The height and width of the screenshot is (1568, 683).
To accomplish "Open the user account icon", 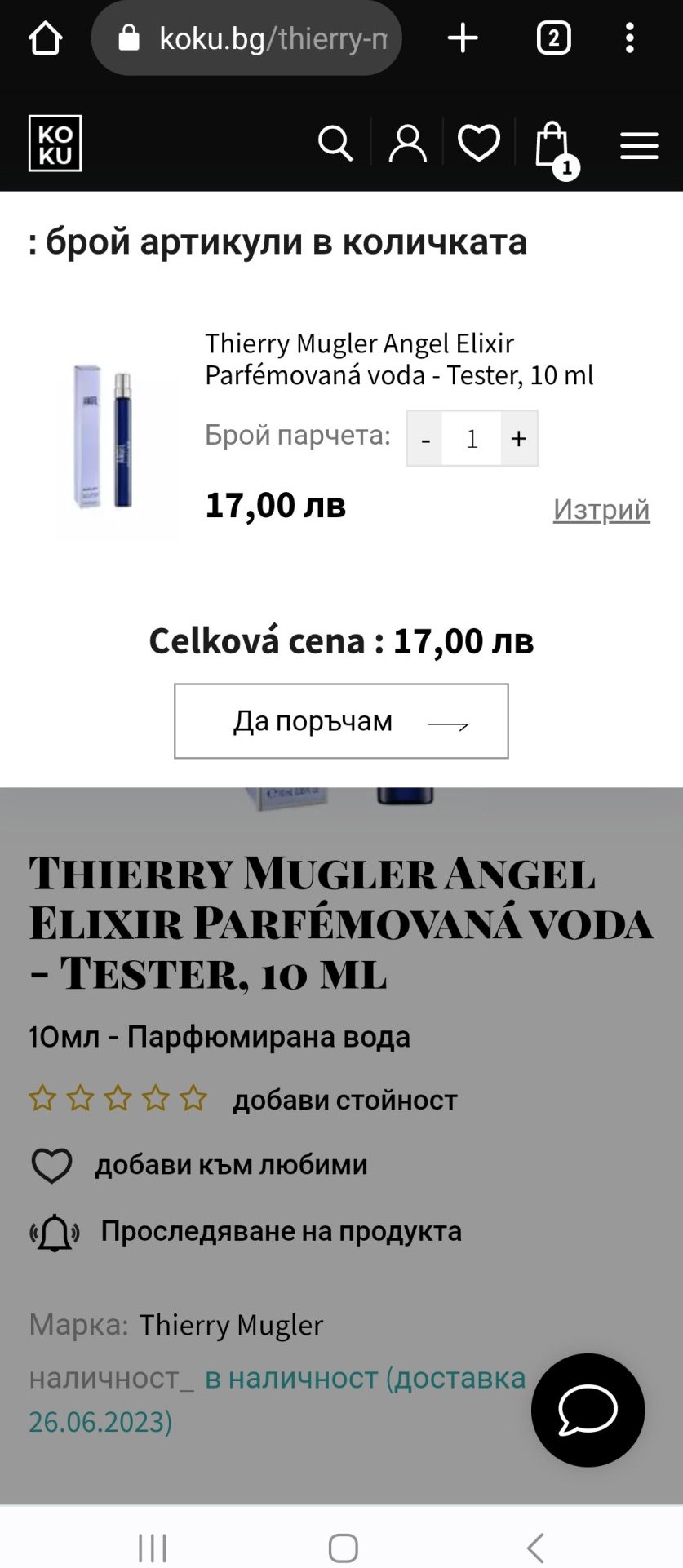I will click(407, 144).
